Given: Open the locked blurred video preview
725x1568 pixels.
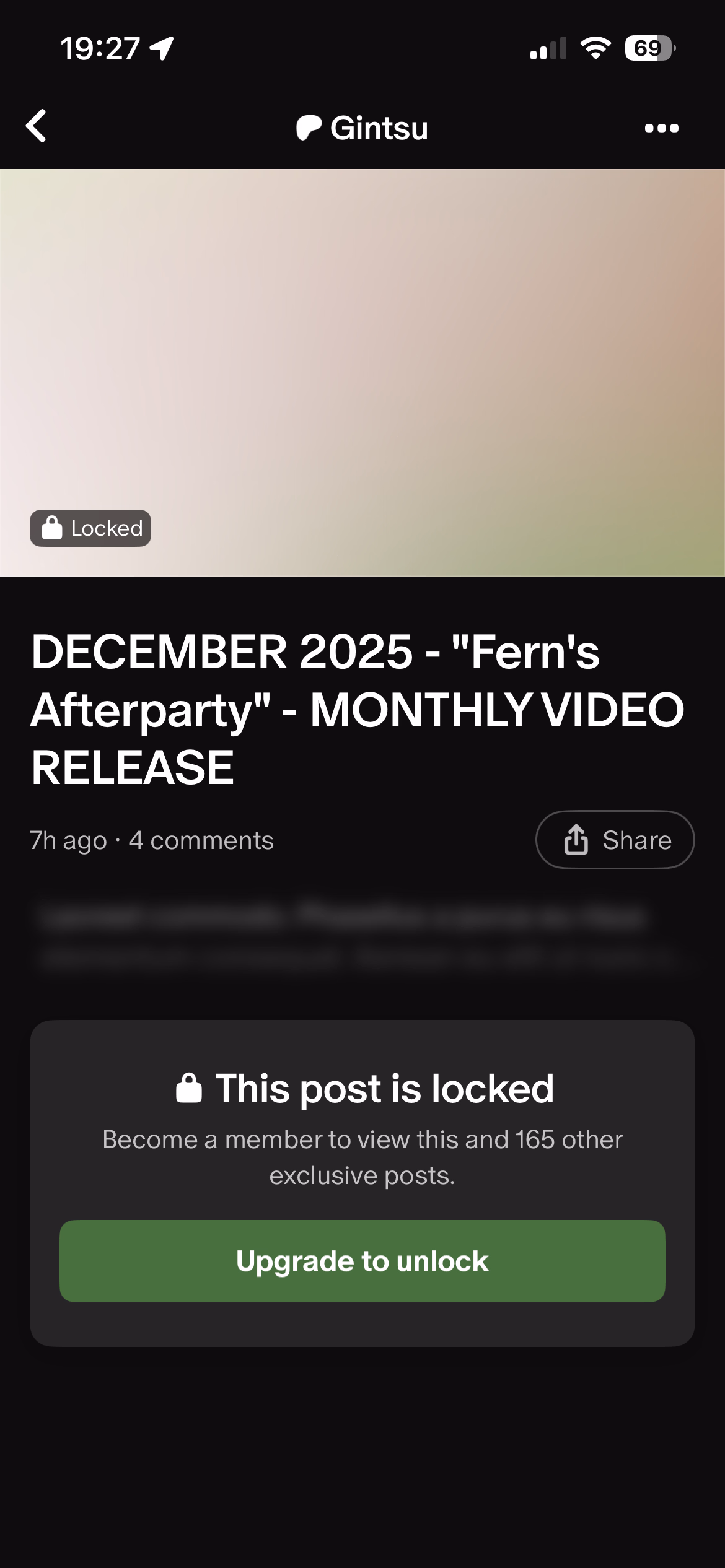Looking at the screenshot, I should [362, 373].
